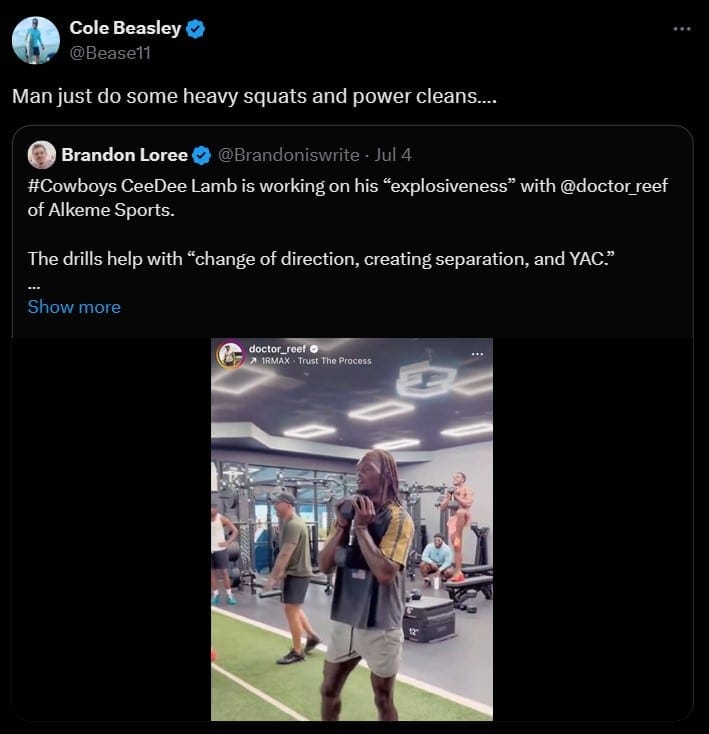This screenshot has width=709, height=734.
Task: Open Cole Beasley's profile picture
Action: 36,40
